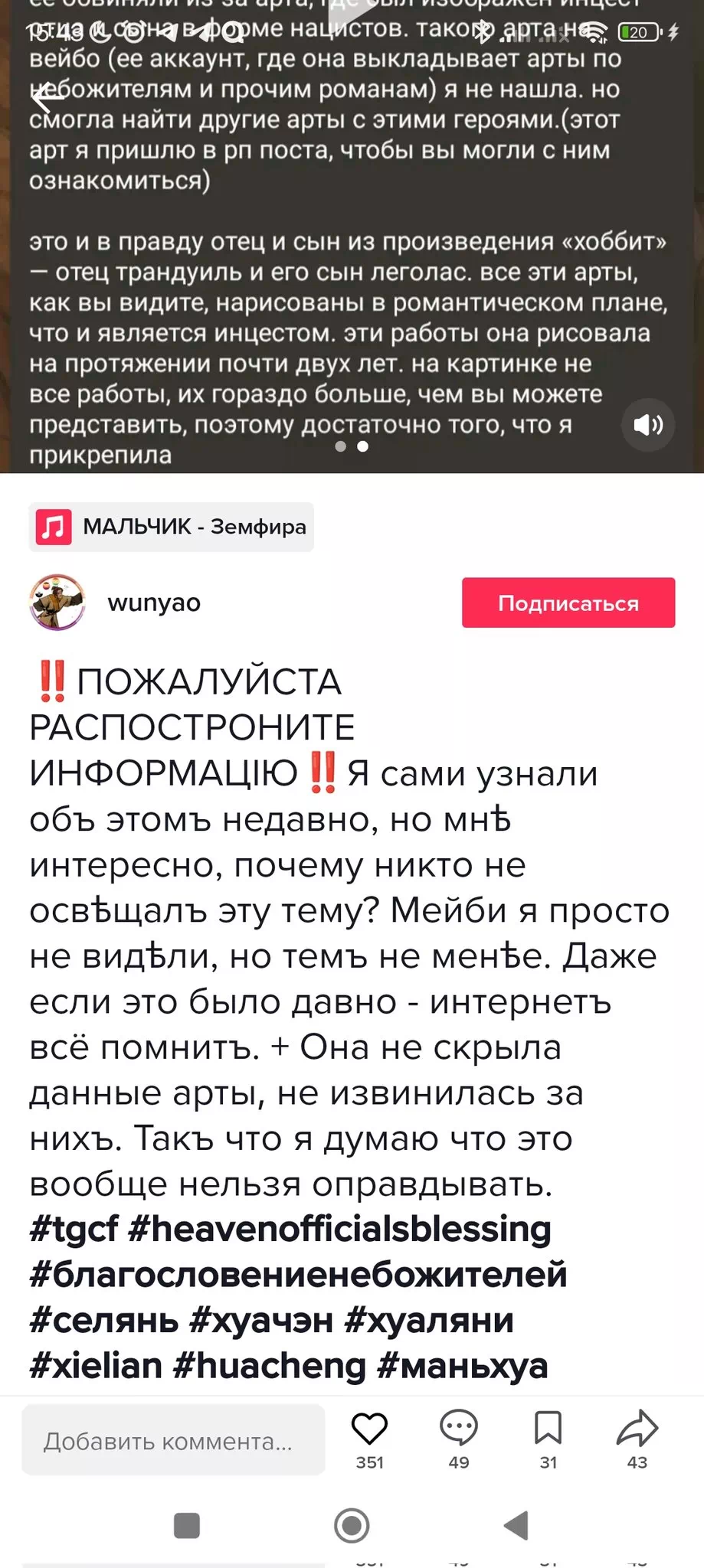Share the post with the arrow icon
Image resolution: width=704 pixels, height=1568 pixels.
(637, 1429)
